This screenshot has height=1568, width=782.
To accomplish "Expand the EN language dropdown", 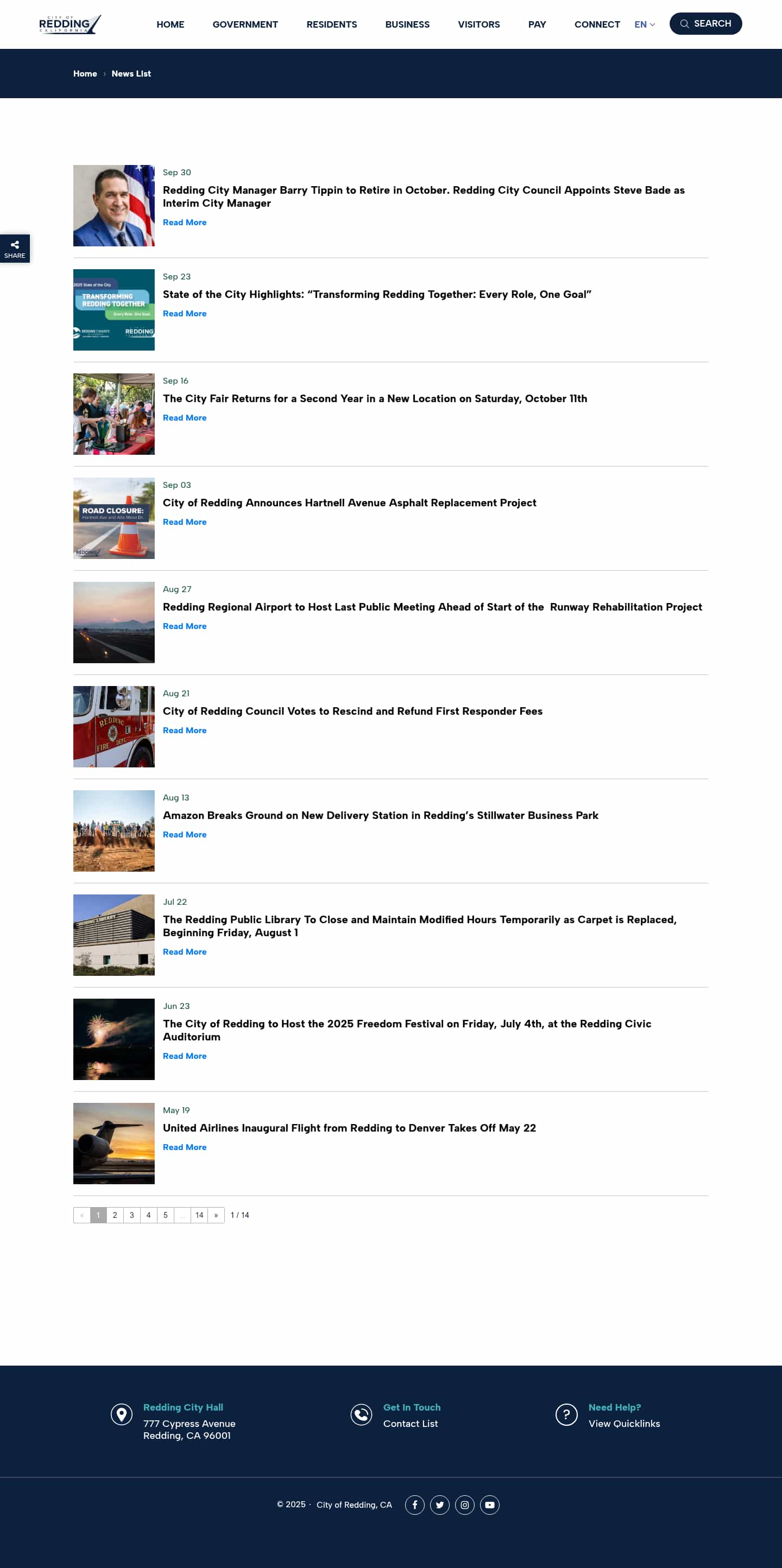I will (645, 24).
